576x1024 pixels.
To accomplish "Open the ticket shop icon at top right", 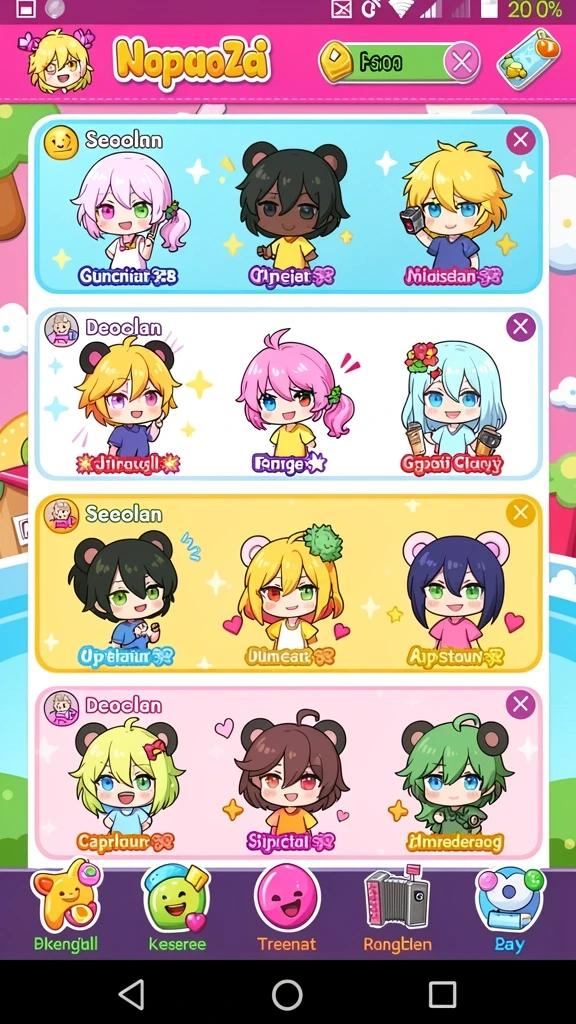I will pos(529,59).
